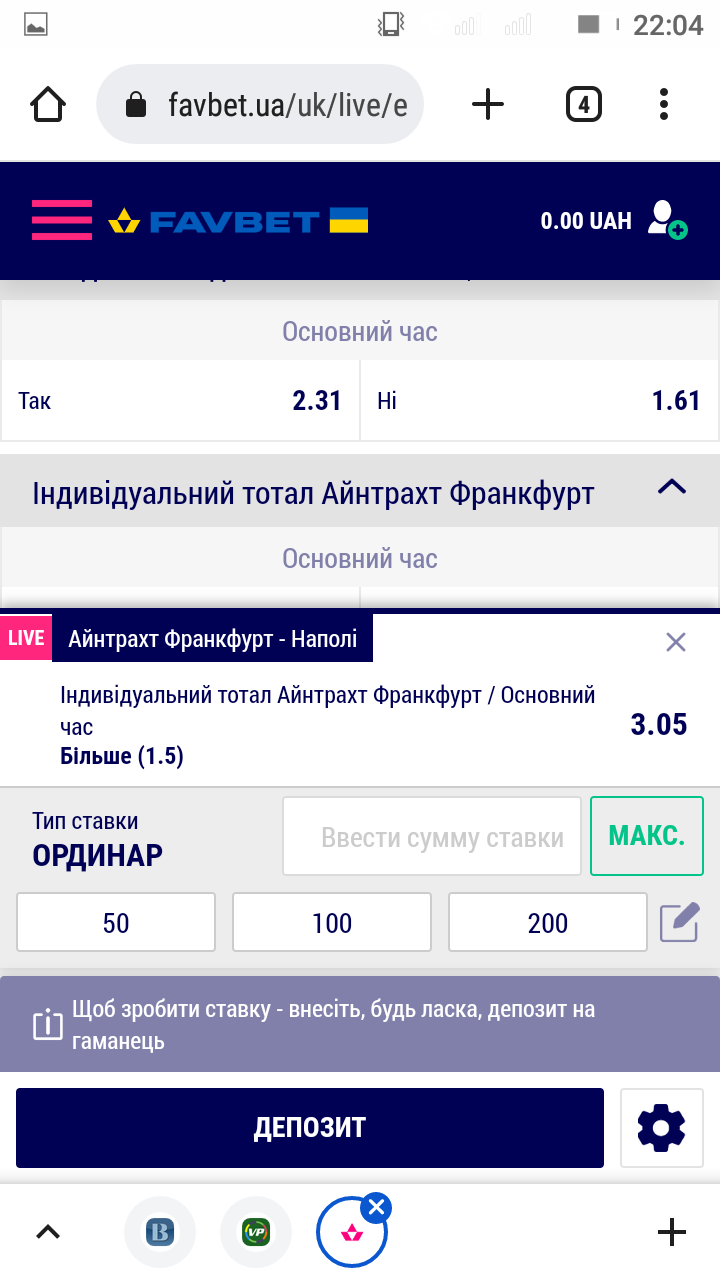Edit the quick stake amounts
720x1280 pixels.
[679, 922]
